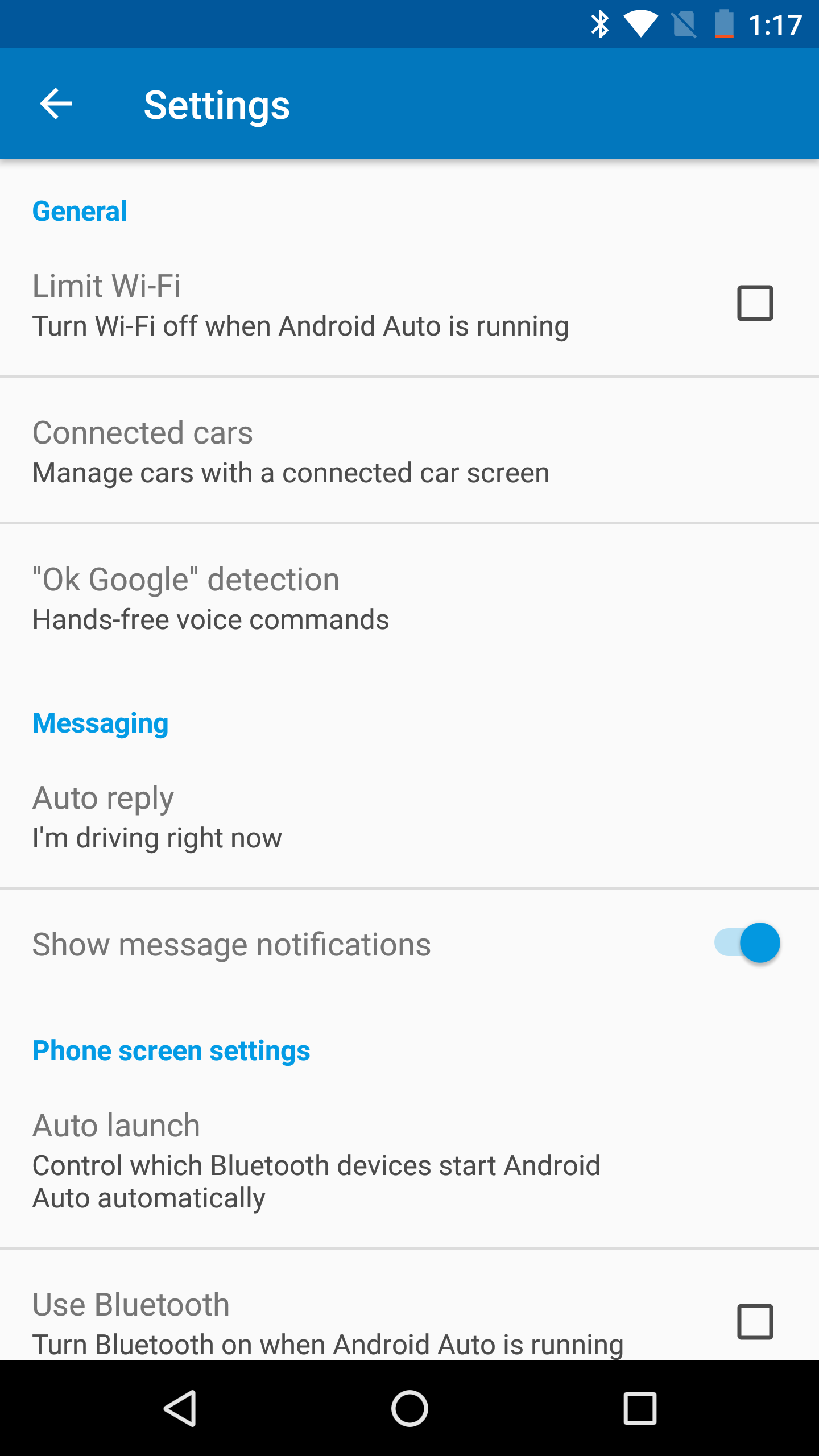
Task: Click the Phone screen settings header
Action: click(x=171, y=1050)
